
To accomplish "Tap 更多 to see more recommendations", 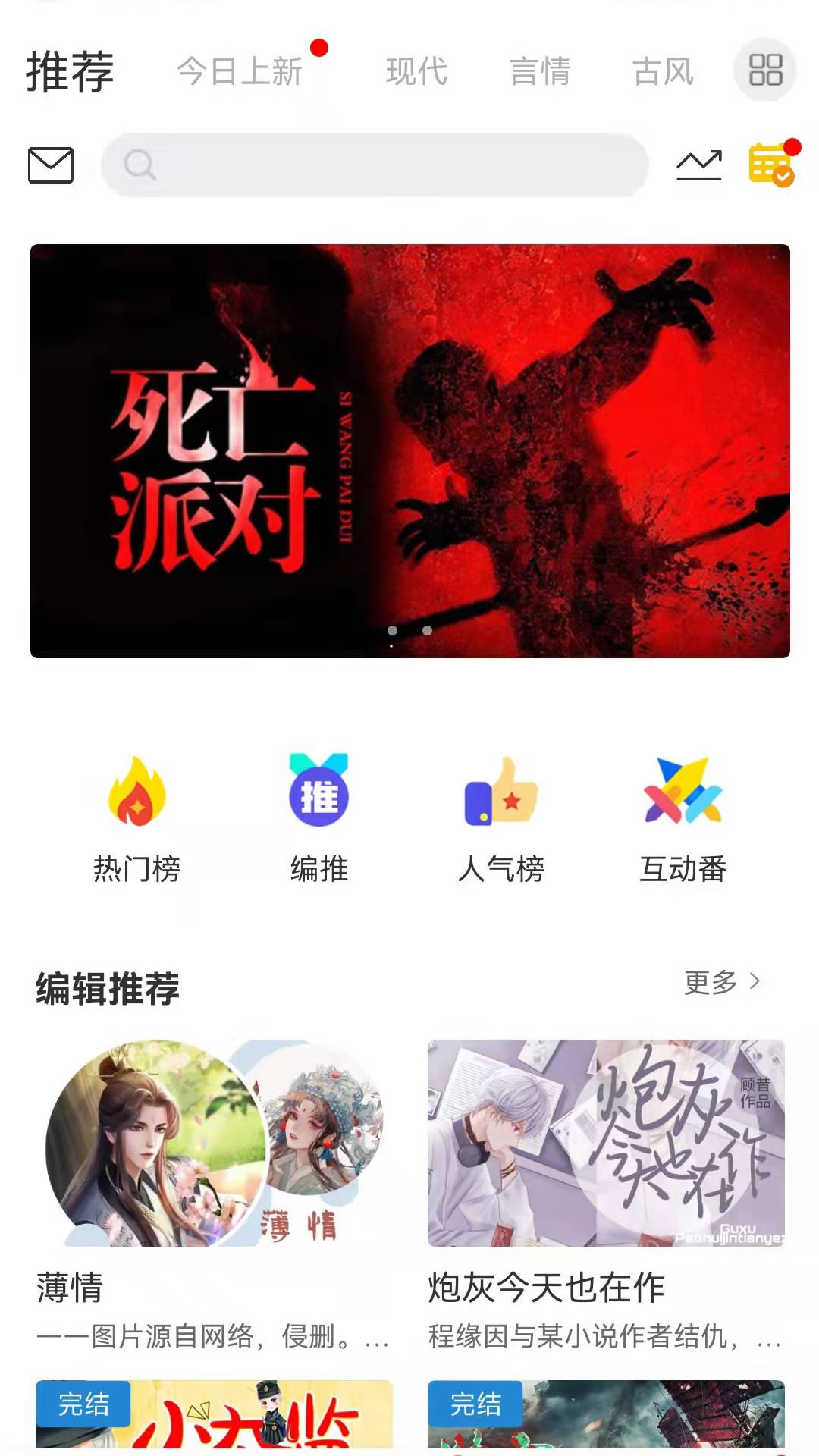I will click(721, 982).
